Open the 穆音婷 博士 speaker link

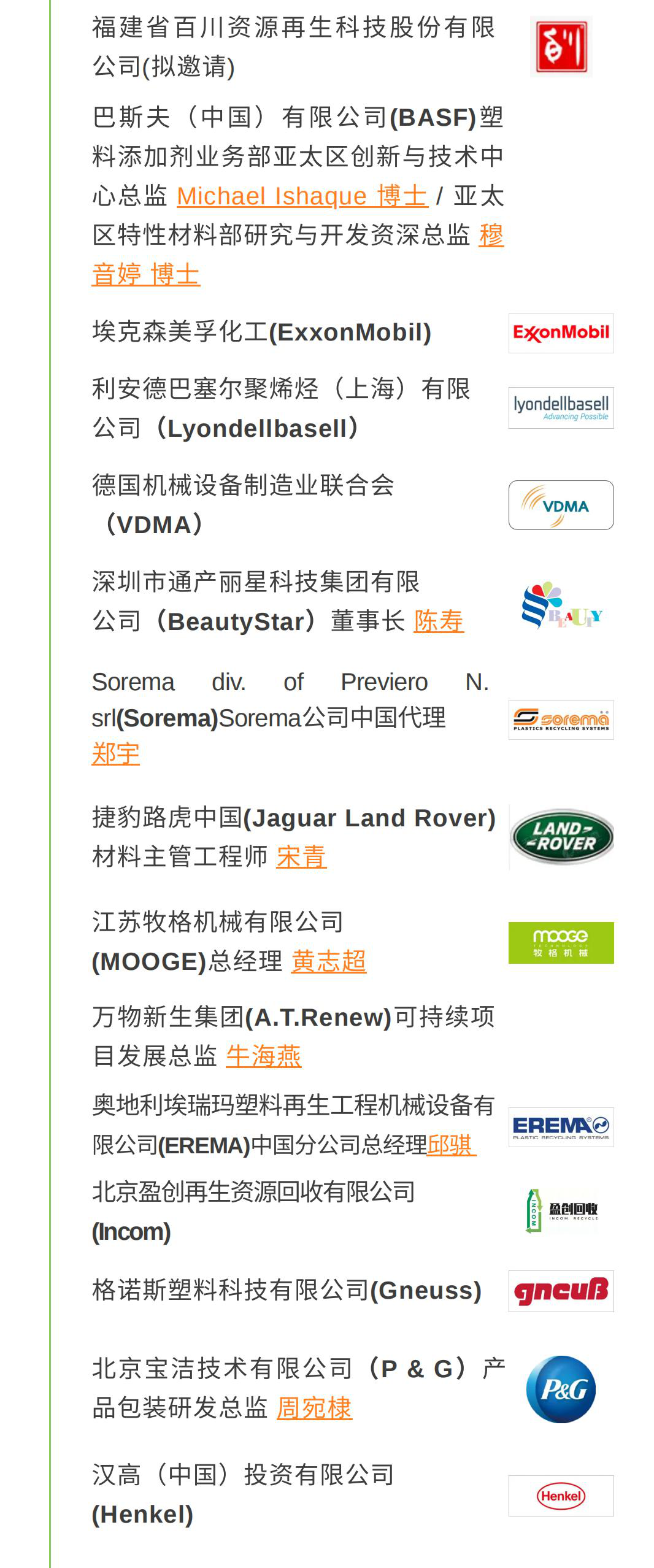146,274
